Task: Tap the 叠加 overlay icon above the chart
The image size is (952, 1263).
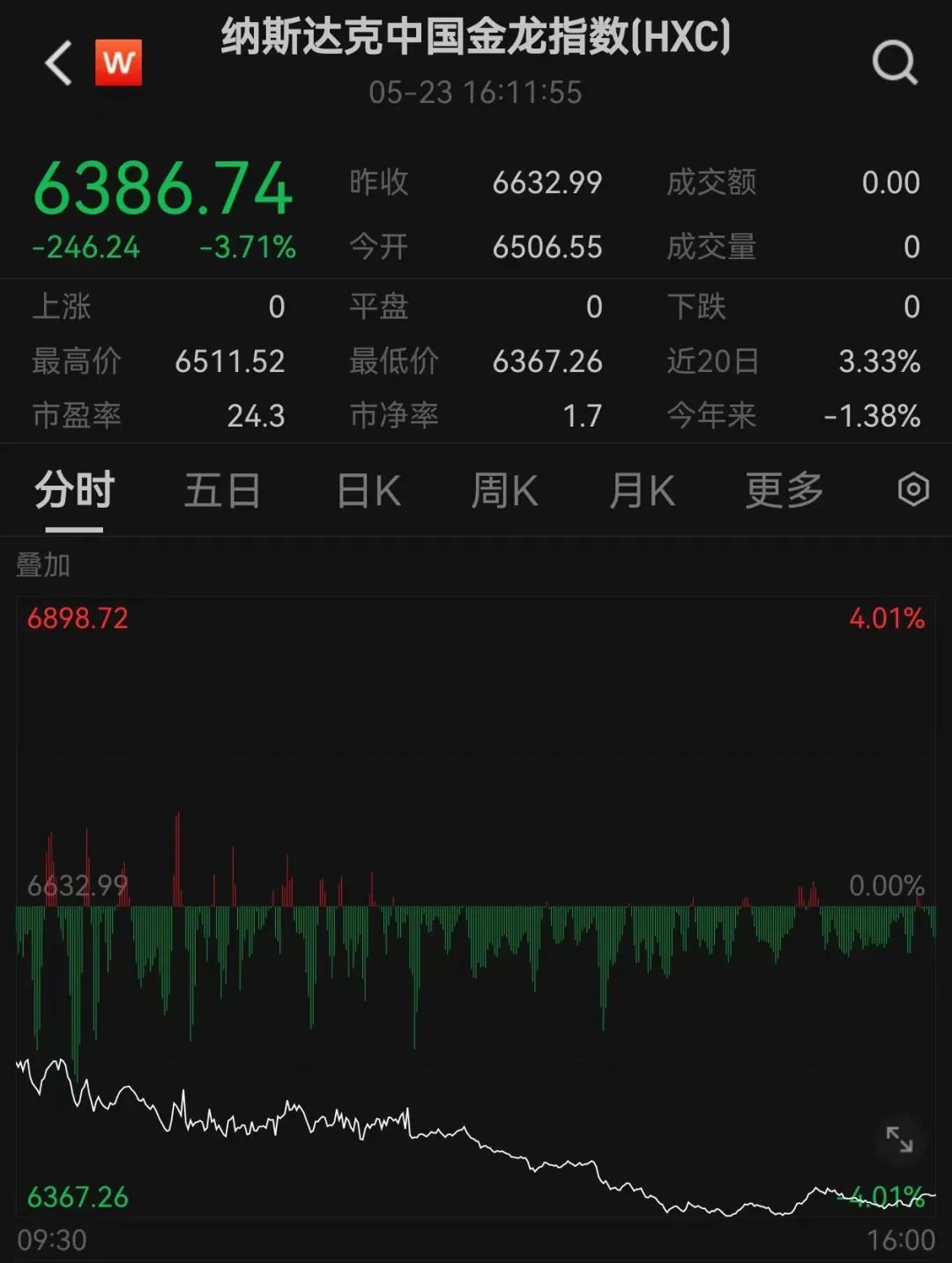Action: coord(42,567)
